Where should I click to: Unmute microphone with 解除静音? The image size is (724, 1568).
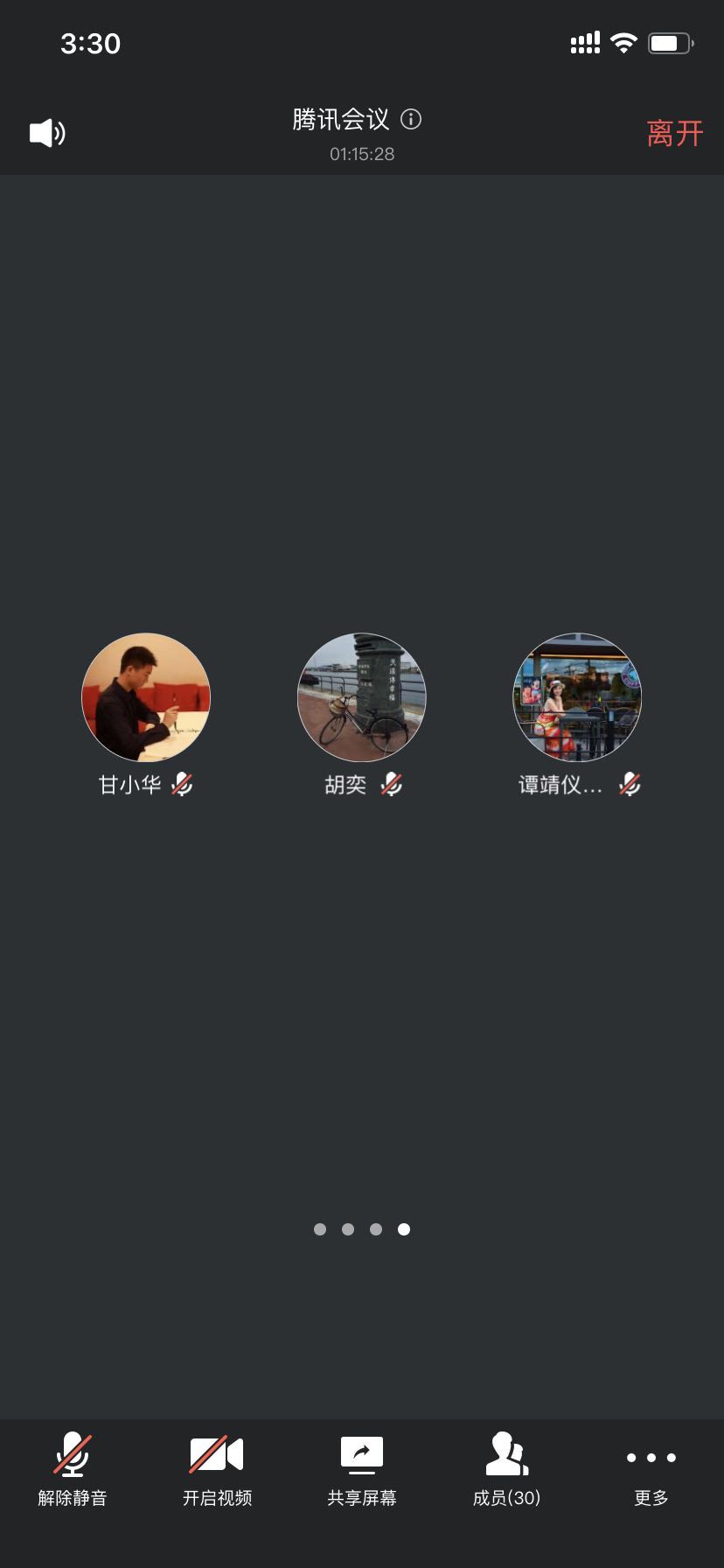click(x=73, y=1470)
